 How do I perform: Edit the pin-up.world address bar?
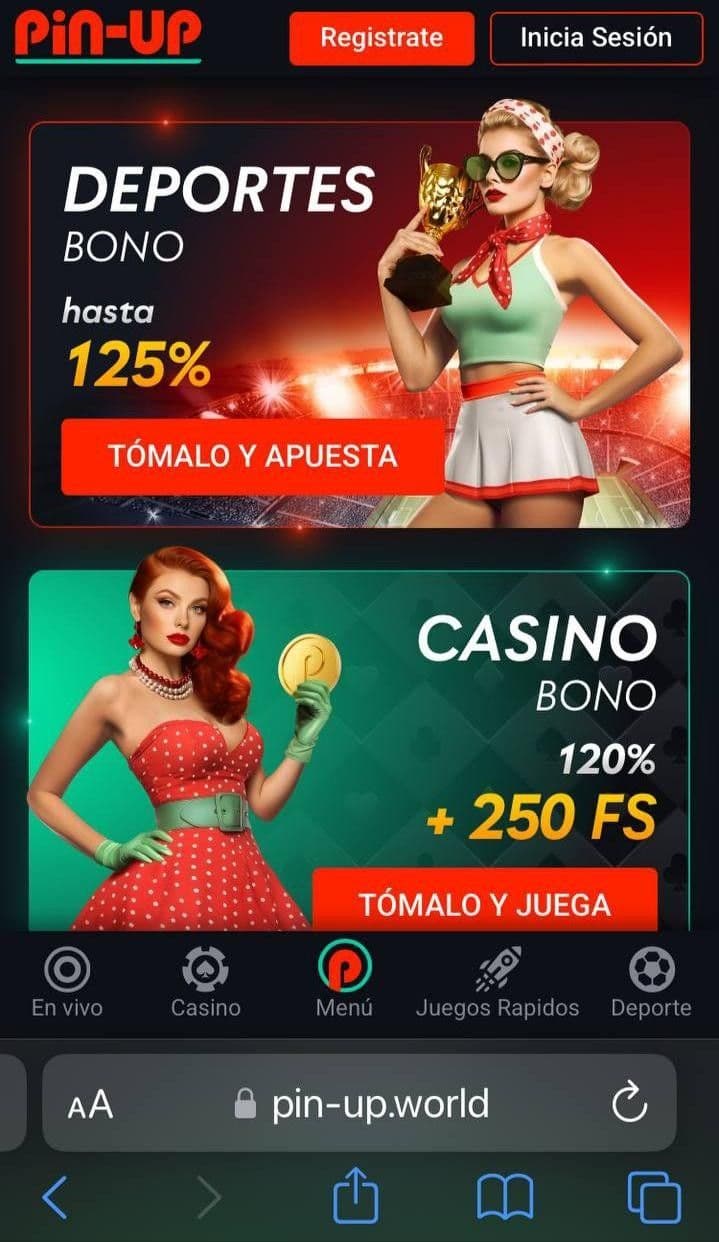pos(378,1105)
